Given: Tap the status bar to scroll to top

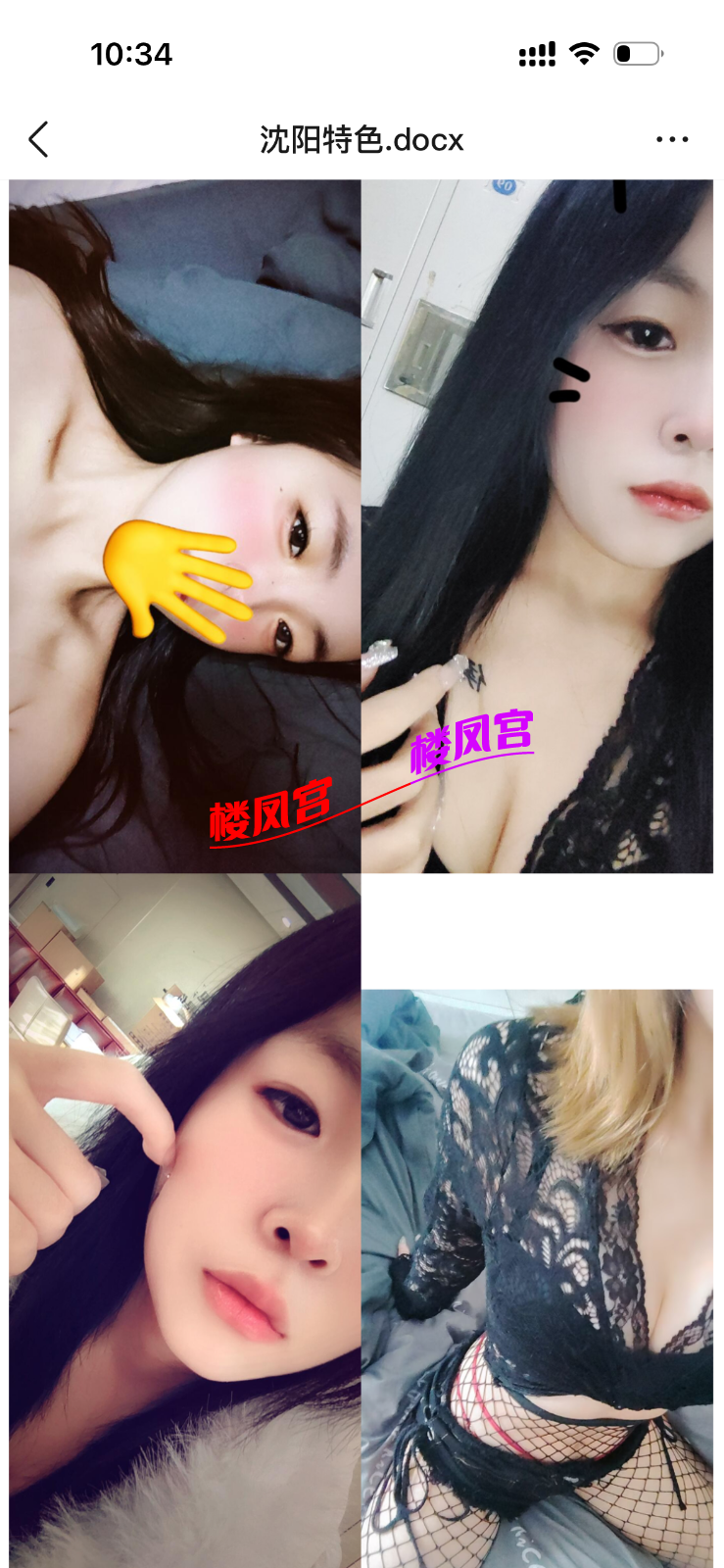Looking at the screenshot, I should tap(362, 54).
